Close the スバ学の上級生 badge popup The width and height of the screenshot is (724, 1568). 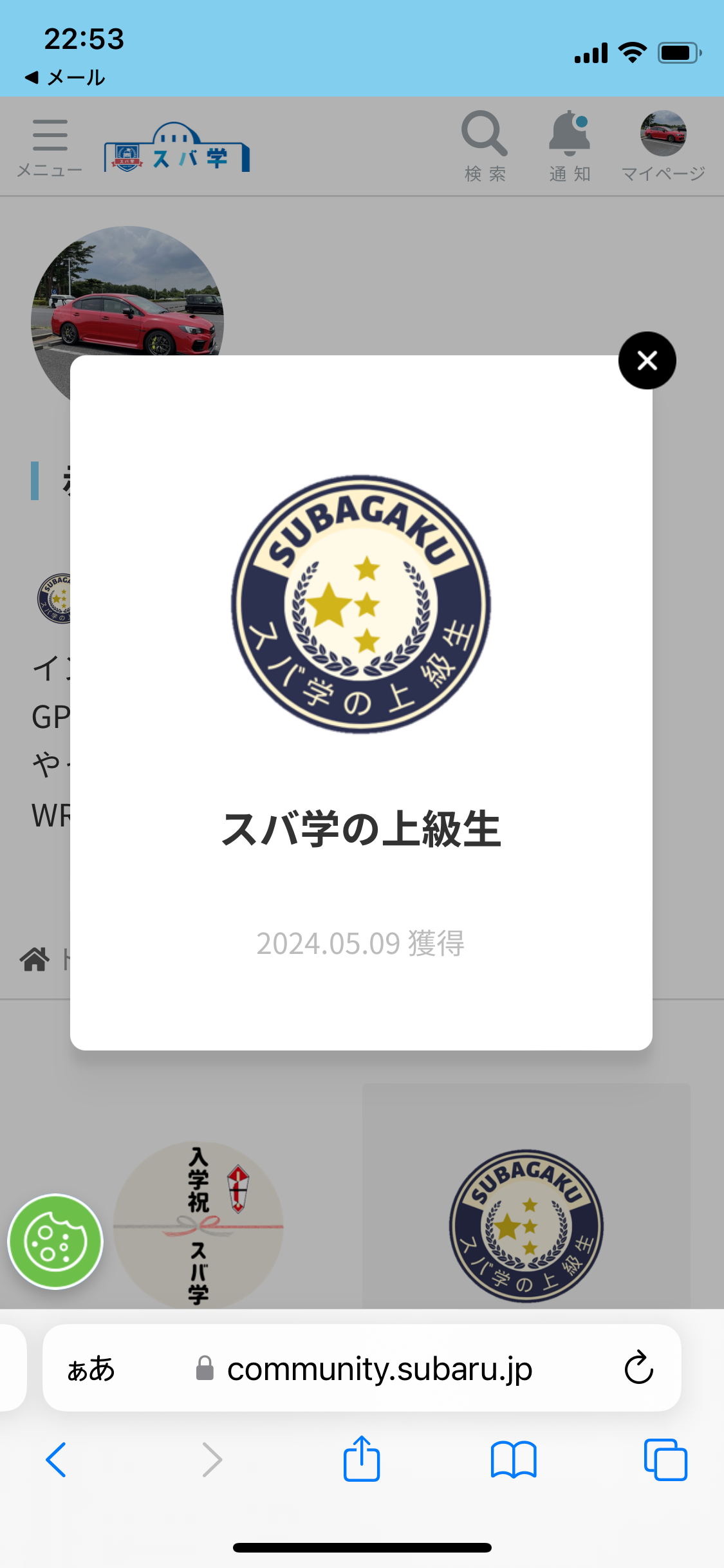(647, 360)
